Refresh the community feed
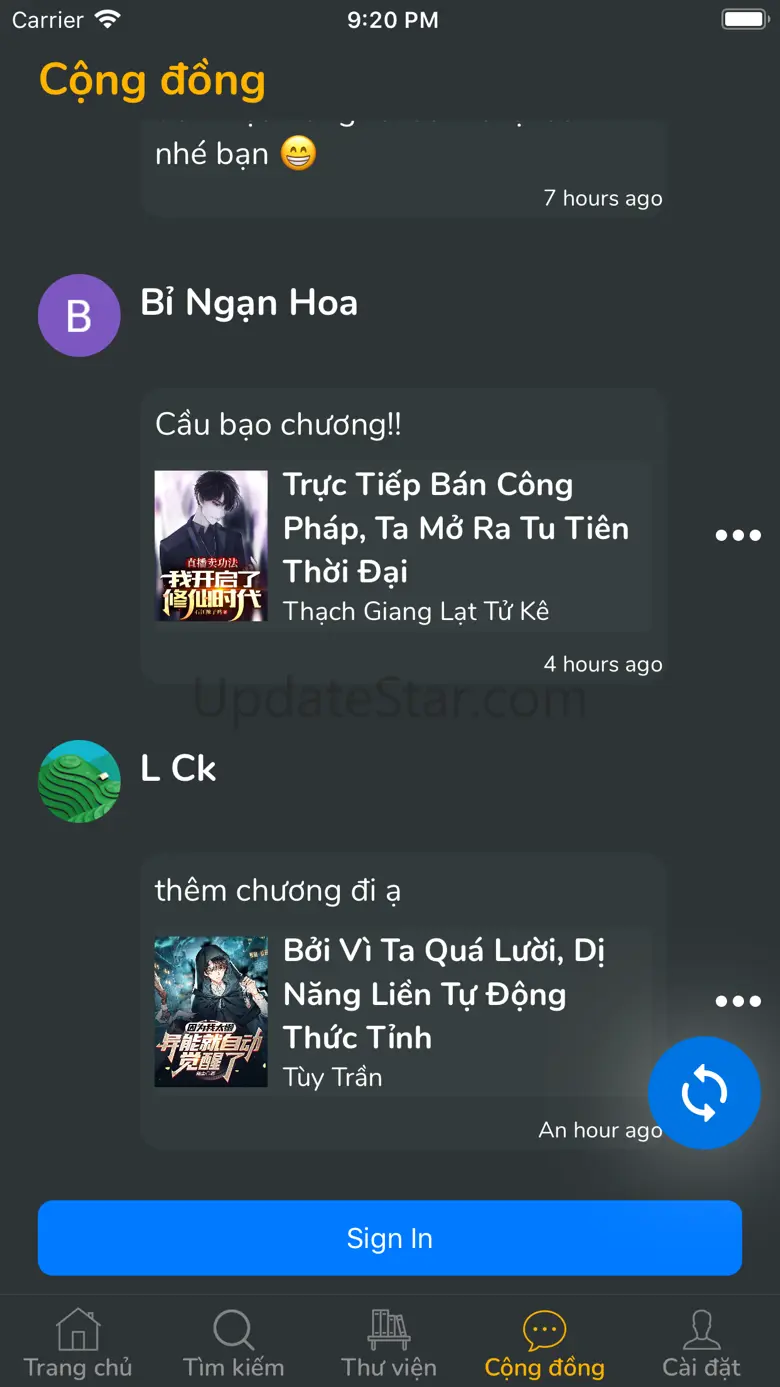Image resolution: width=780 pixels, height=1387 pixels. 704,1093
